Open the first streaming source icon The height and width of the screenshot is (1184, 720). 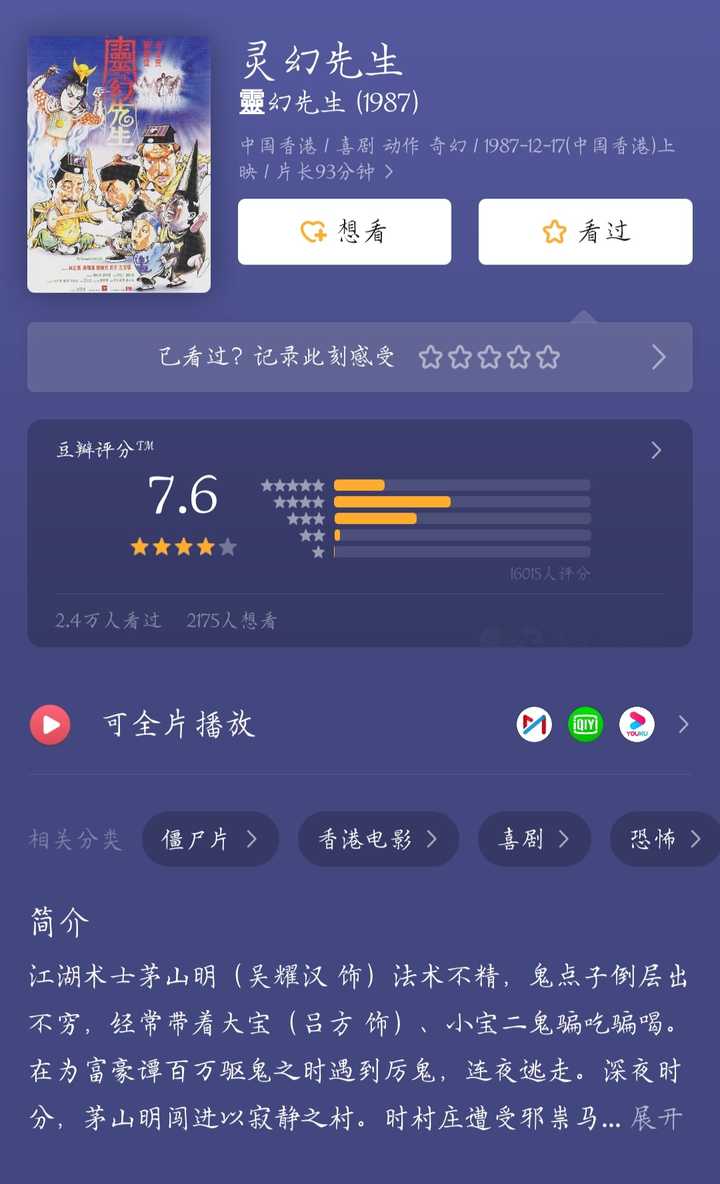534,724
